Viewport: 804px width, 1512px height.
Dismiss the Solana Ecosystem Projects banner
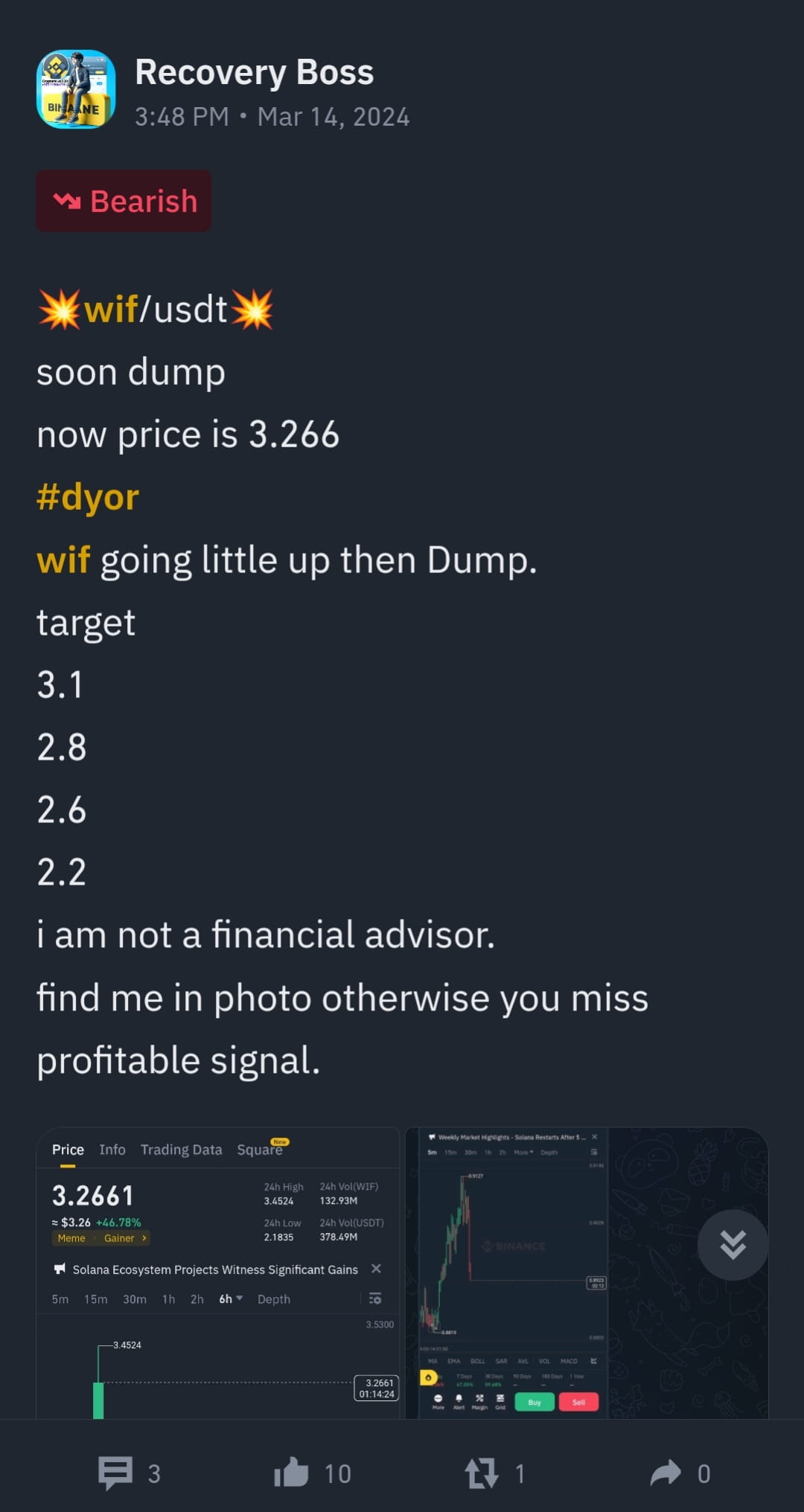click(x=376, y=1269)
